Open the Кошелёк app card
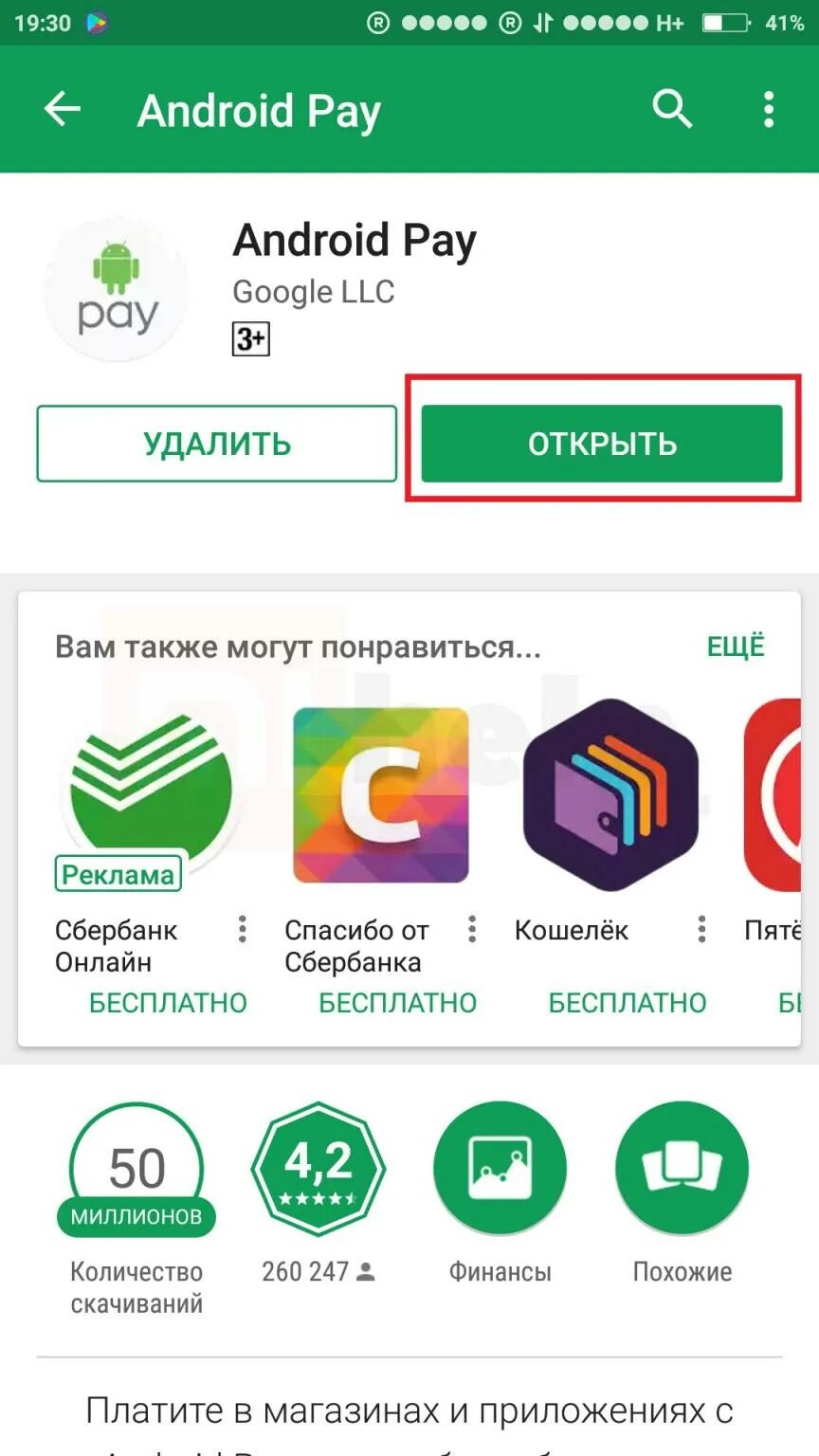The height and width of the screenshot is (1456, 819). 610,796
